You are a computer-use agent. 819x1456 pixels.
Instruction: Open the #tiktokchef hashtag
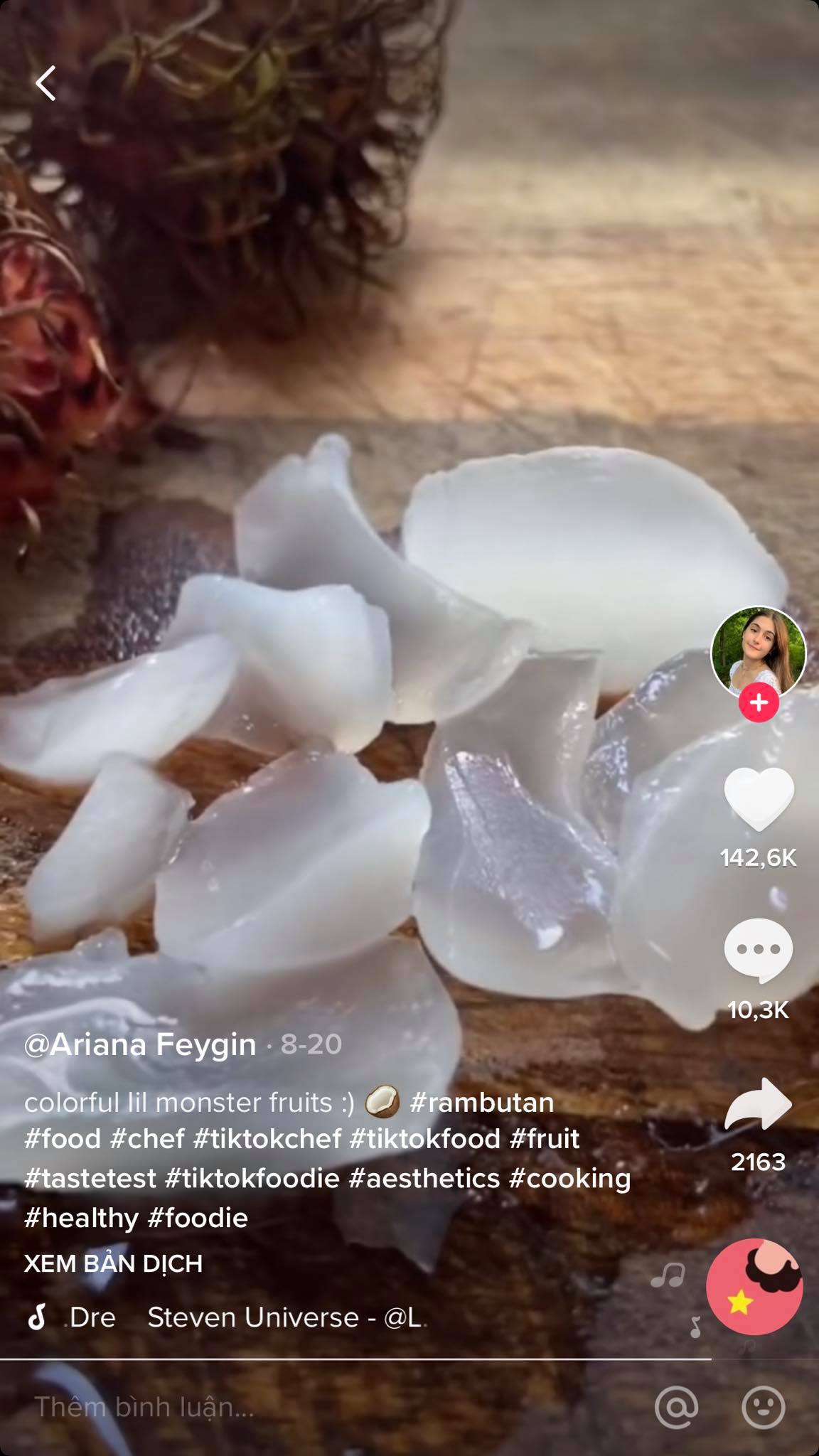pos(267,1139)
